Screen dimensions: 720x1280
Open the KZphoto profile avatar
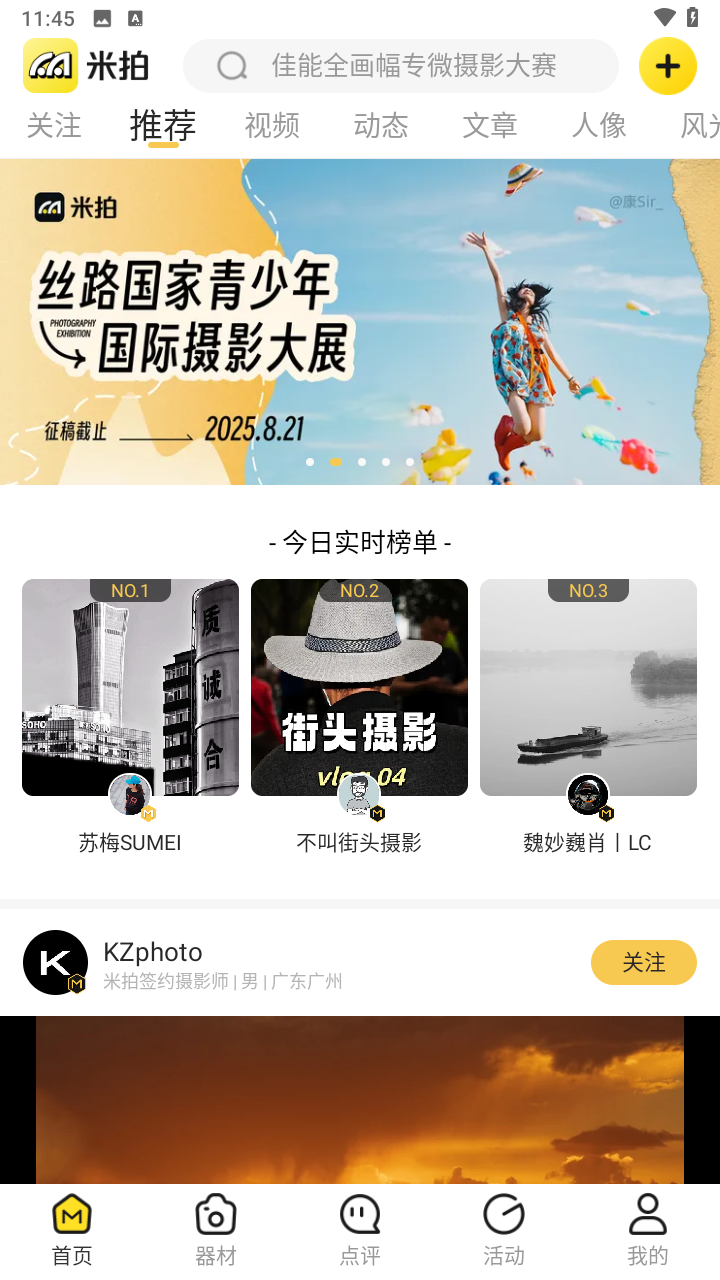(x=55, y=962)
